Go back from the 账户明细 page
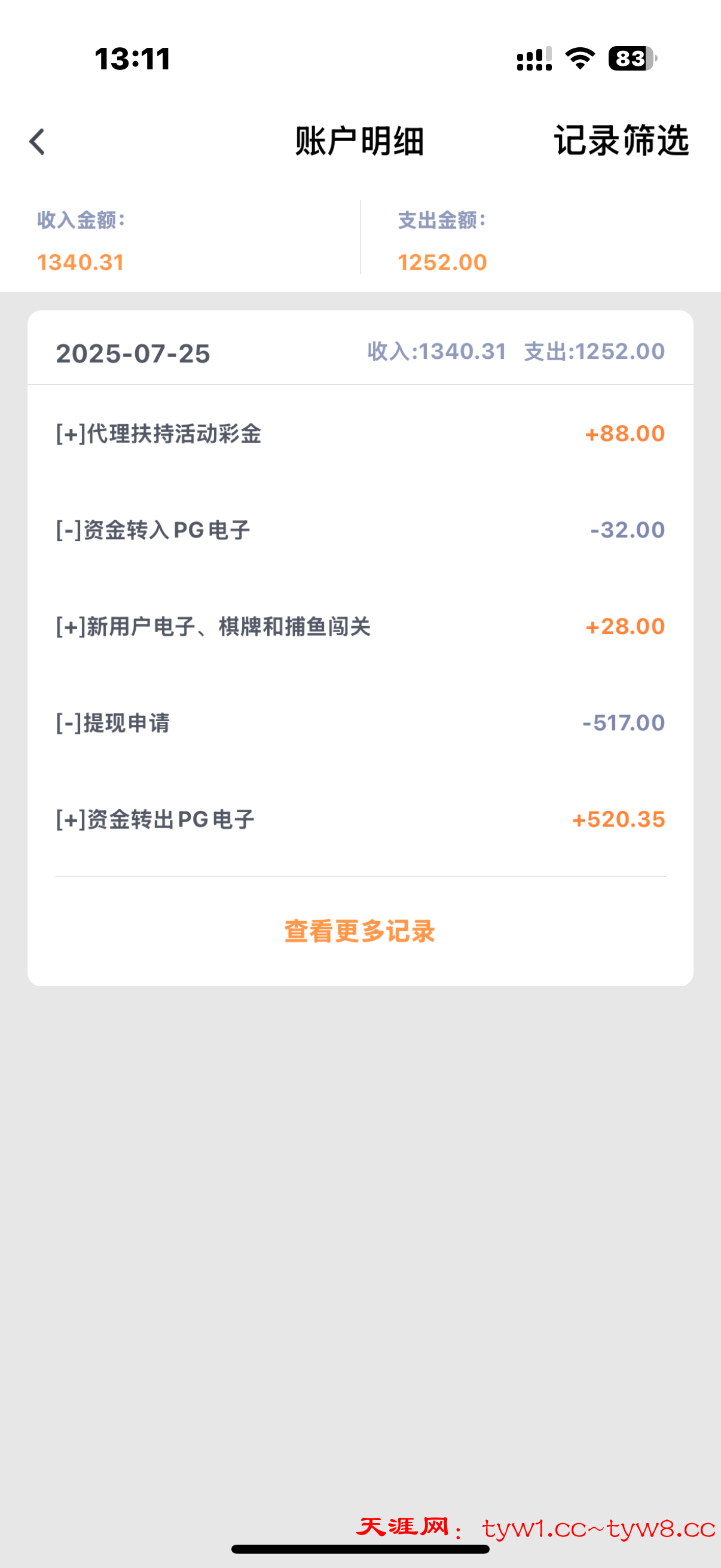 coord(38,142)
